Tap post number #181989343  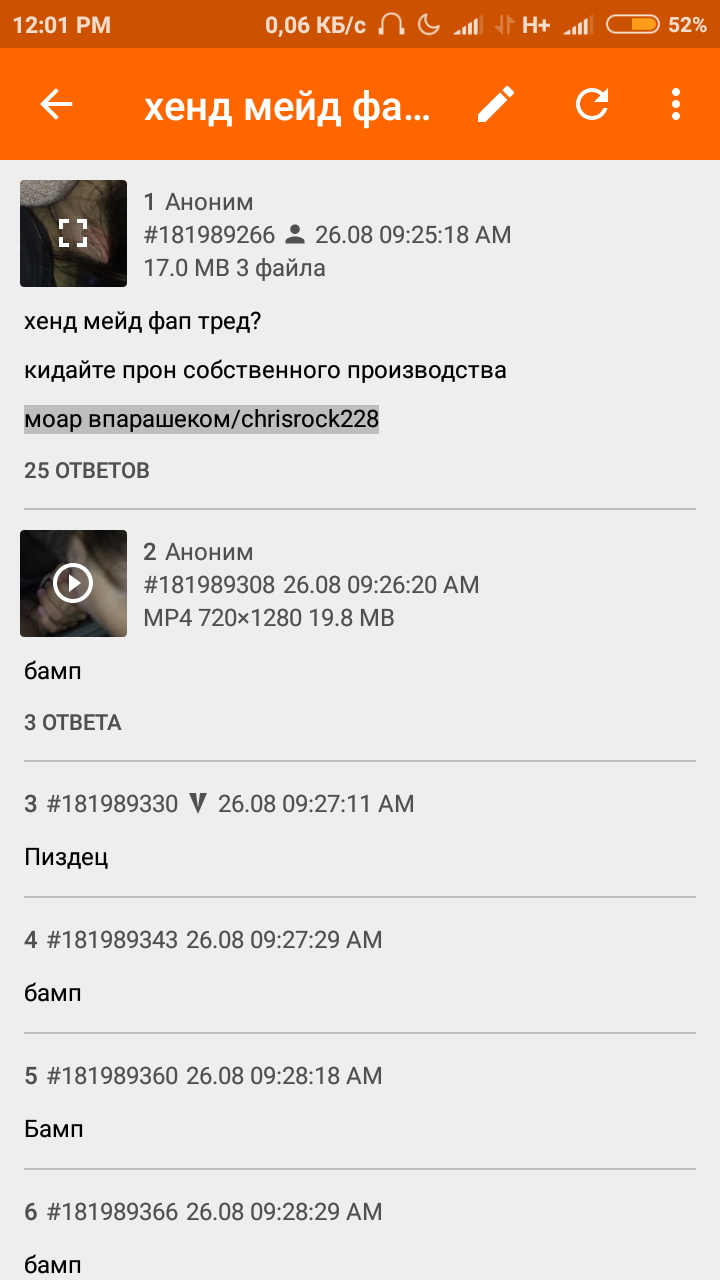coord(112,939)
